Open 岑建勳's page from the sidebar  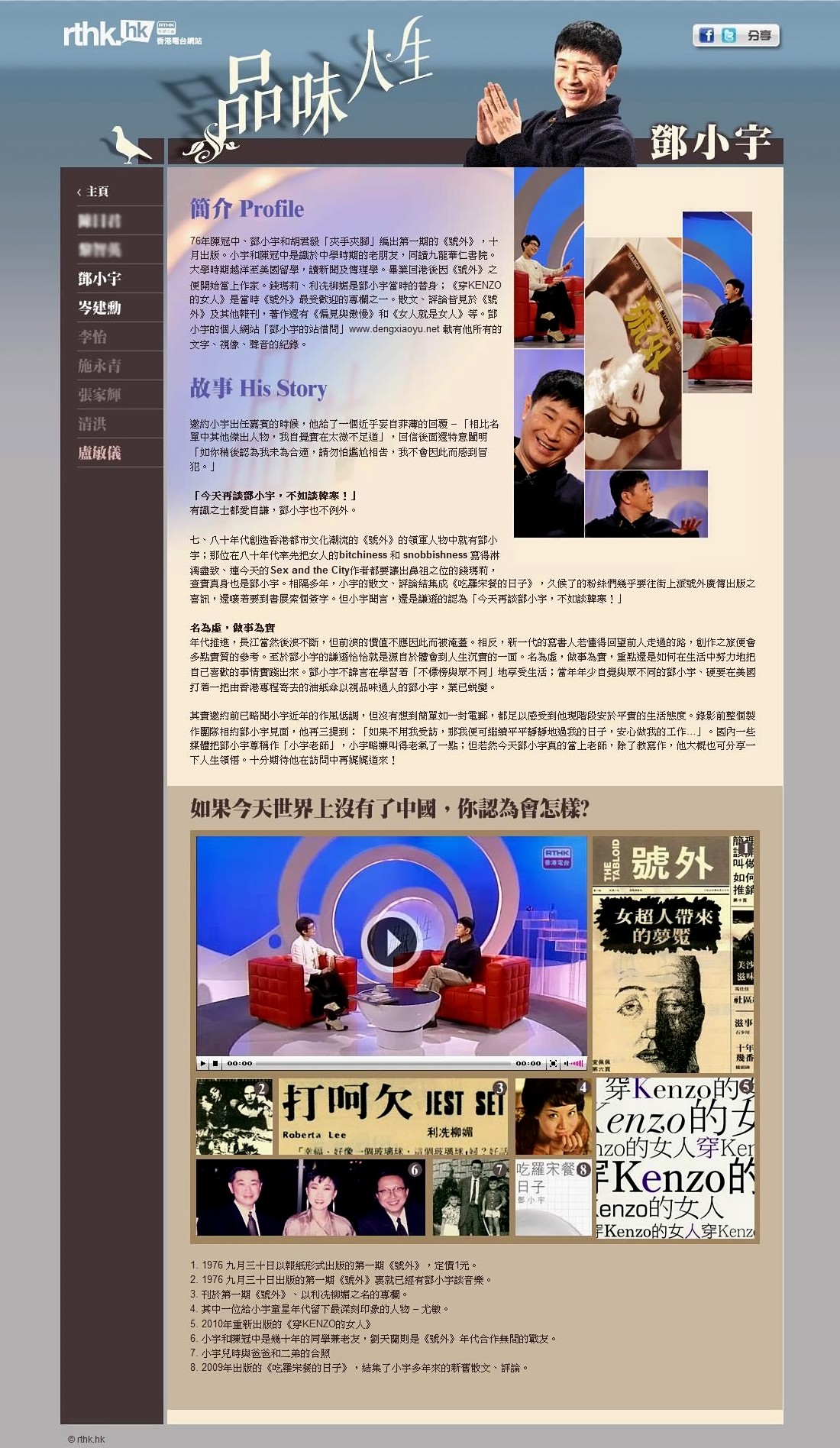[99, 308]
